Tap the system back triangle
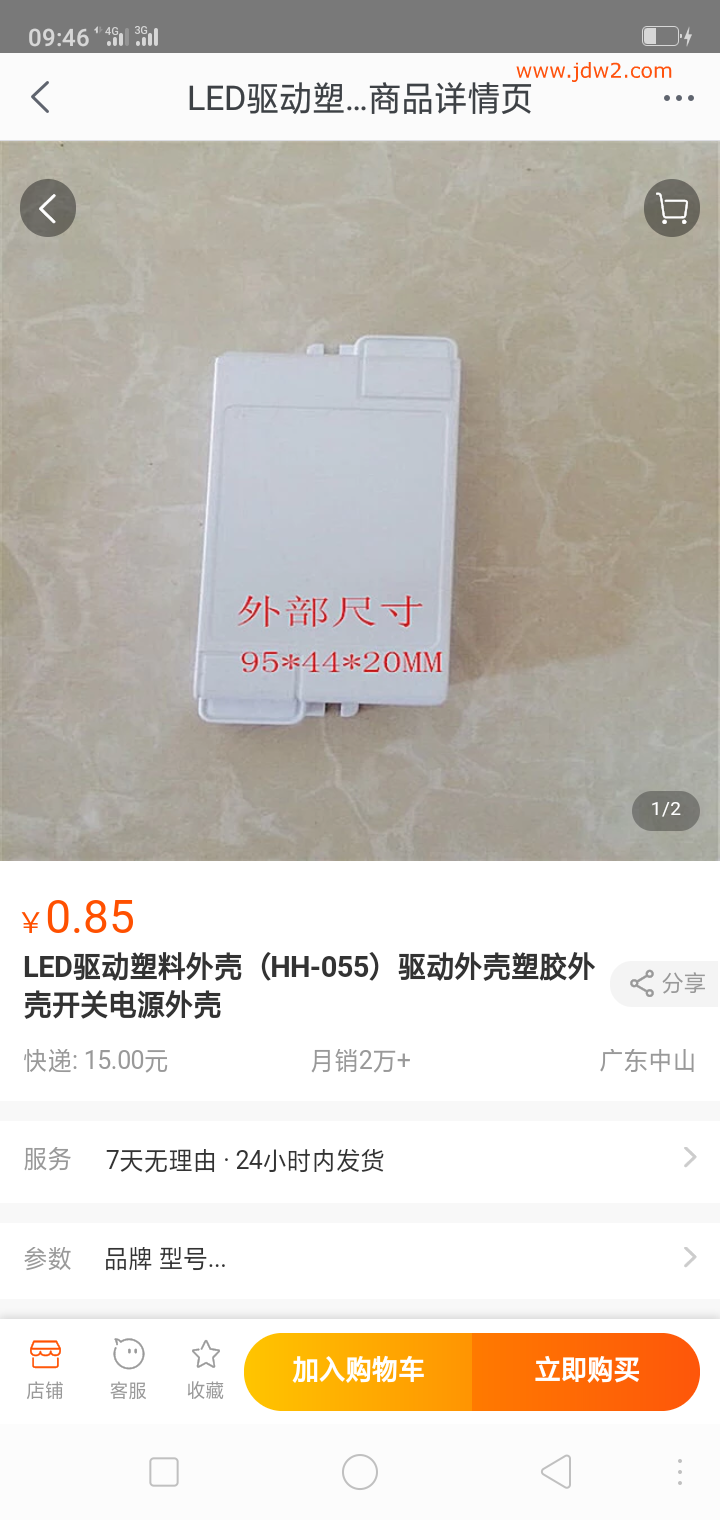This screenshot has width=720, height=1520. pos(556,1472)
